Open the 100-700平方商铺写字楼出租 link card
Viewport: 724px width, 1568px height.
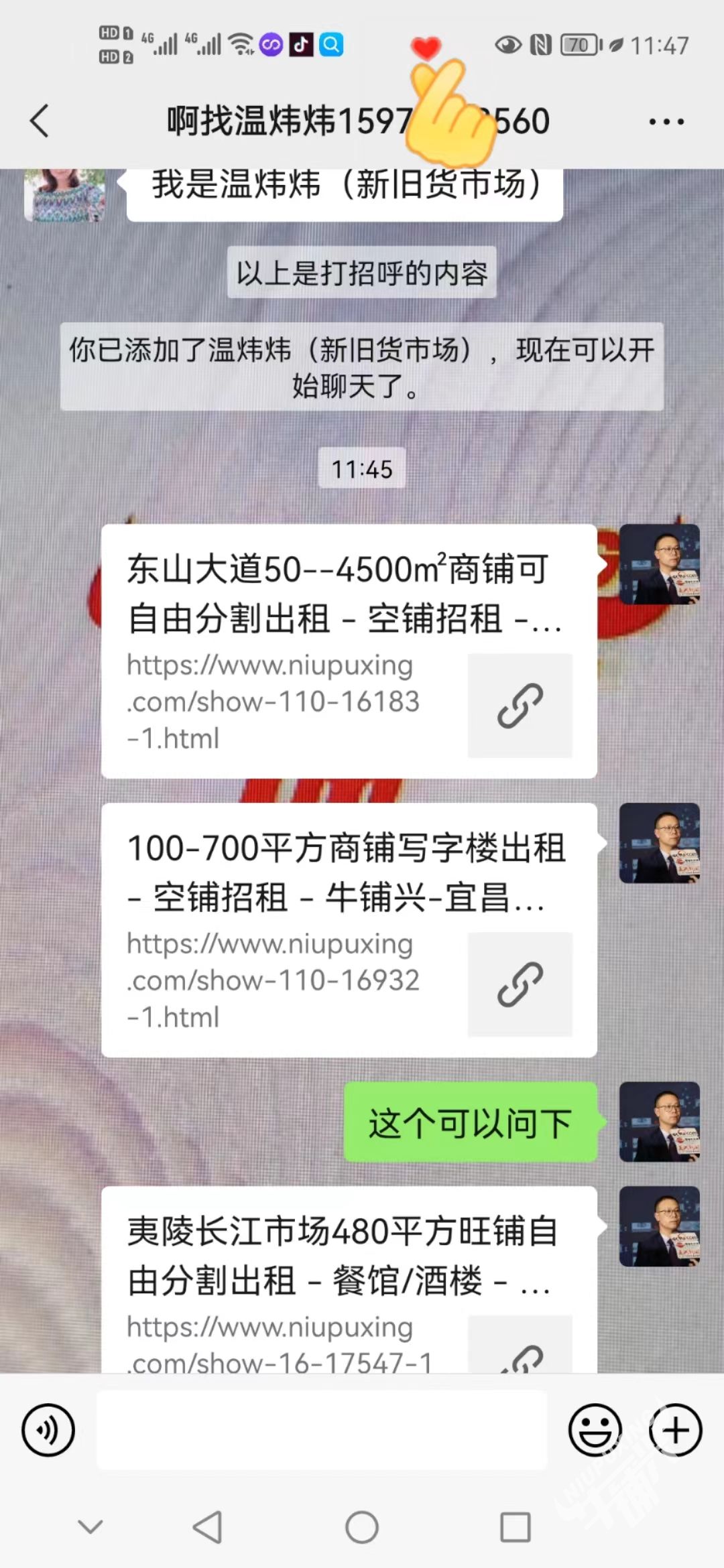point(349,929)
